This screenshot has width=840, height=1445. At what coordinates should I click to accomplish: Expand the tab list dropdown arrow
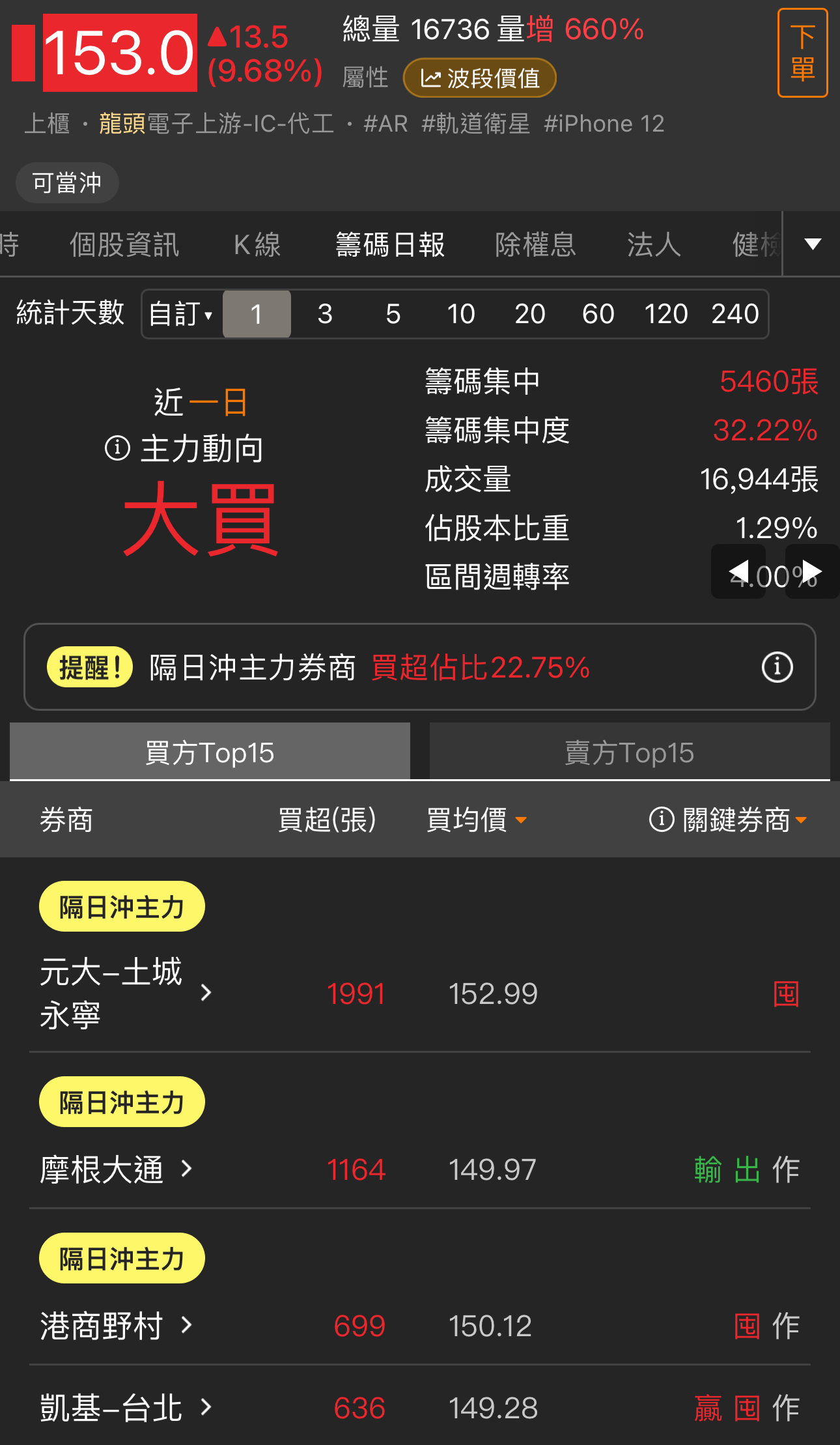812,244
